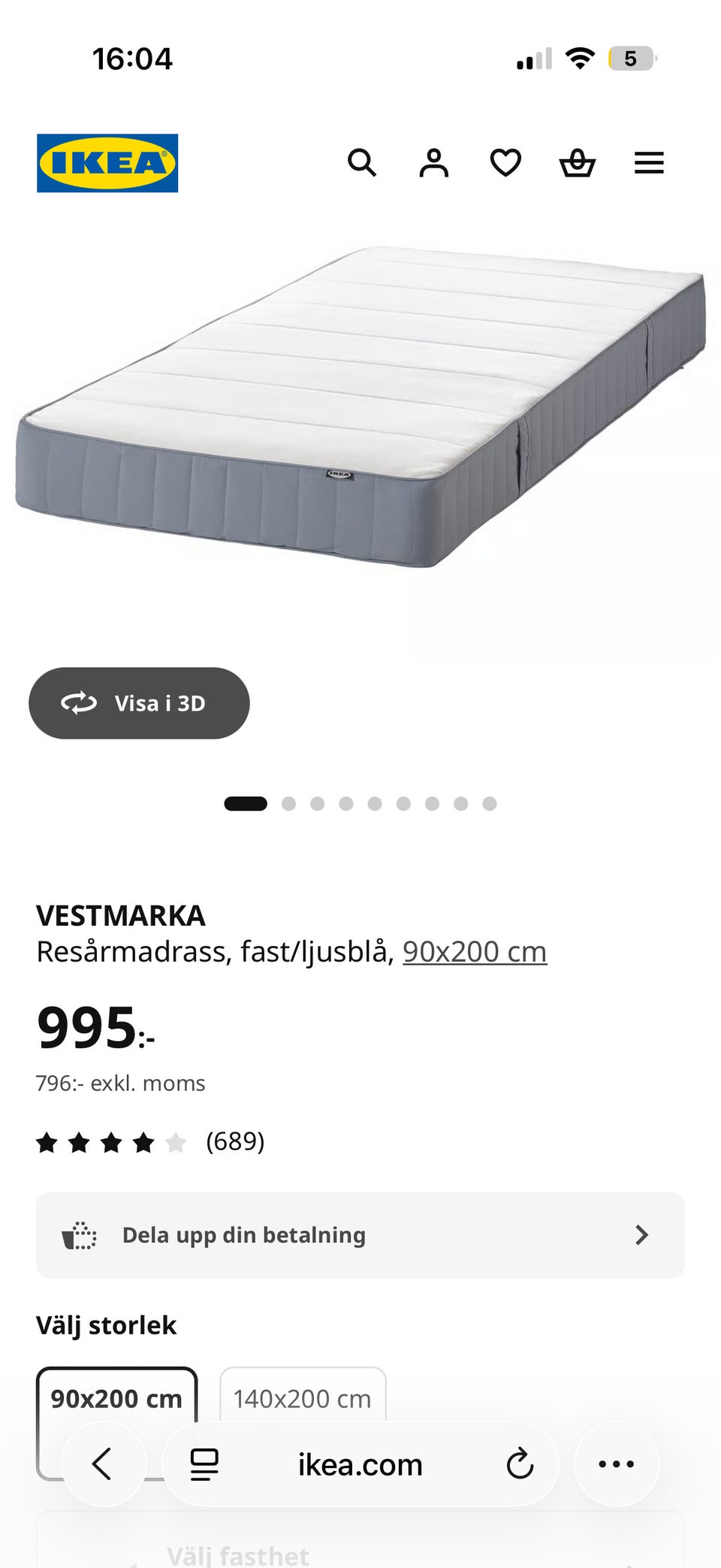Reload the page
The height and width of the screenshot is (1568, 721).
[x=519, y=1464]
